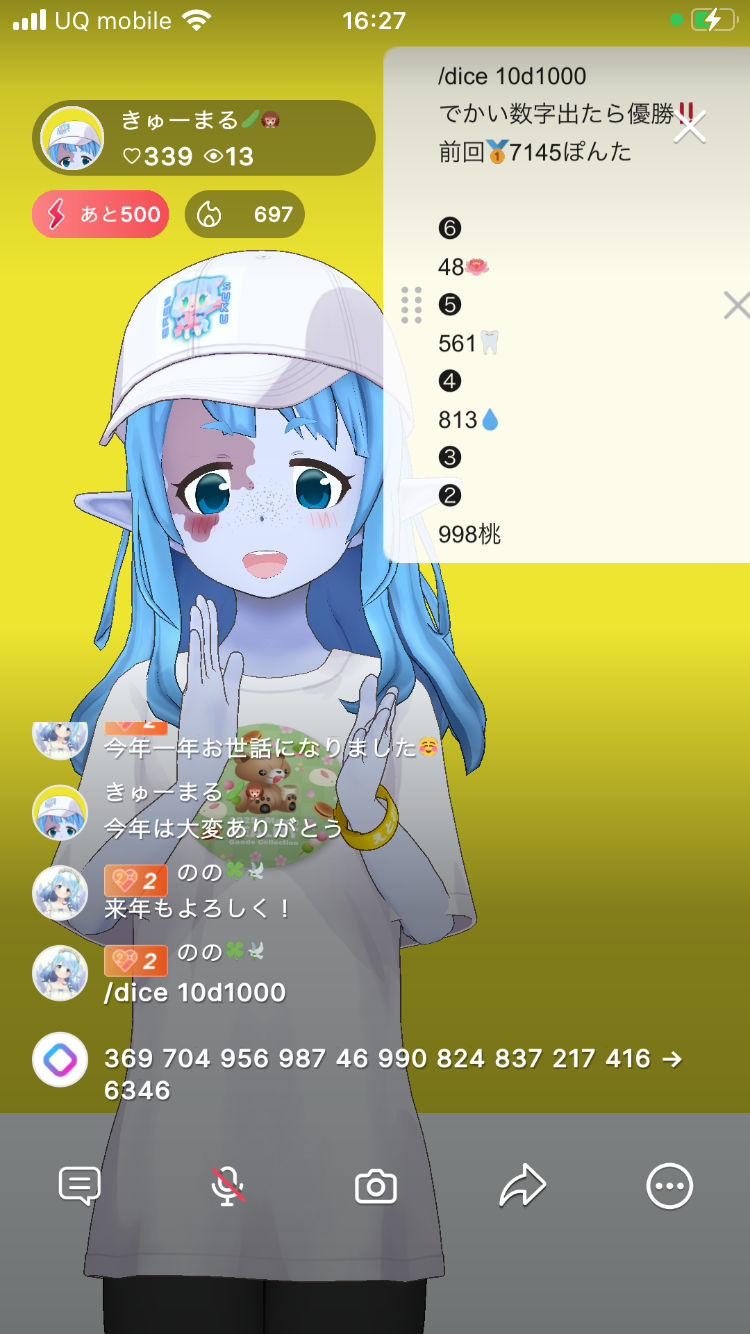Open きゅーまる's streamer profile
This screenshot has width=750, height=1334.
(72, 139)
